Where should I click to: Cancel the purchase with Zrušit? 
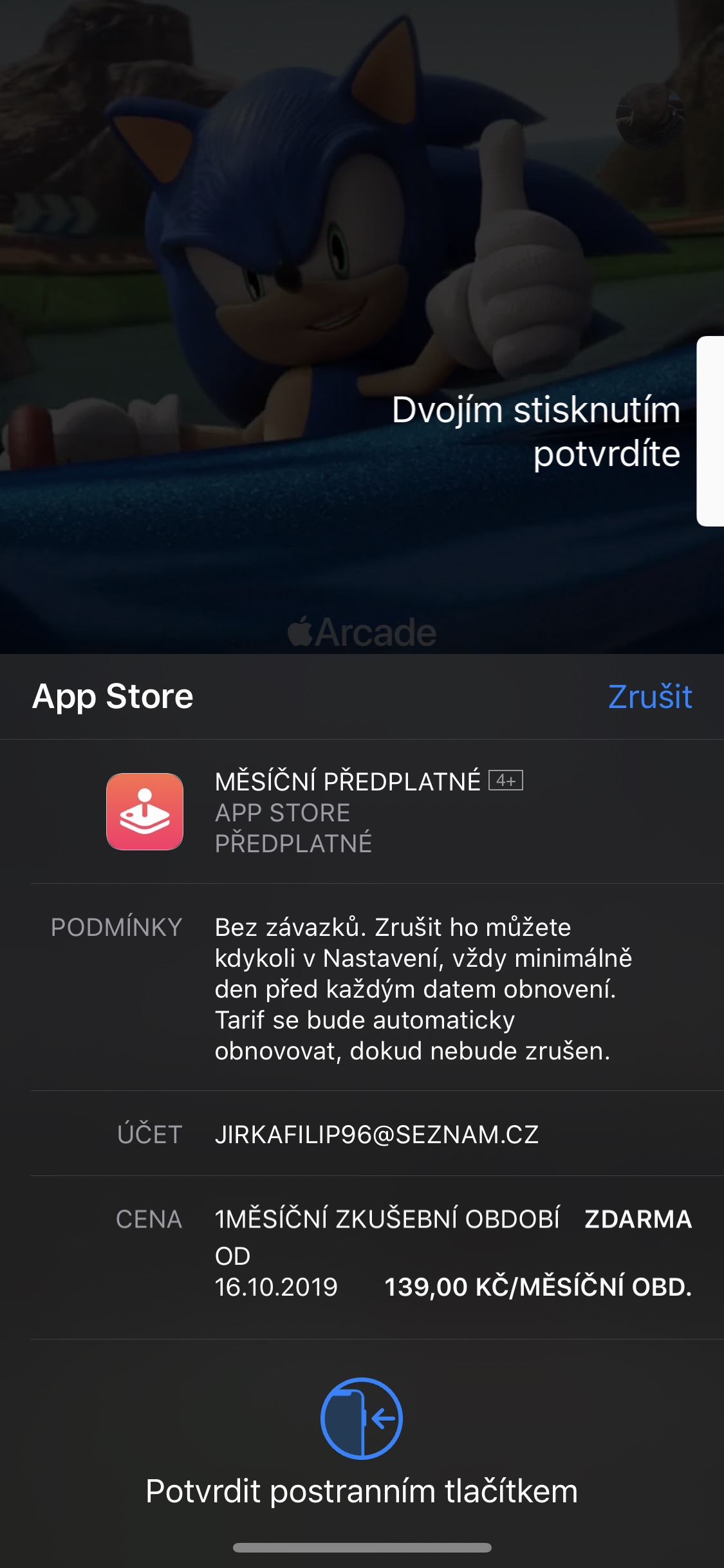pyautogui.click(x=650, y=696)
